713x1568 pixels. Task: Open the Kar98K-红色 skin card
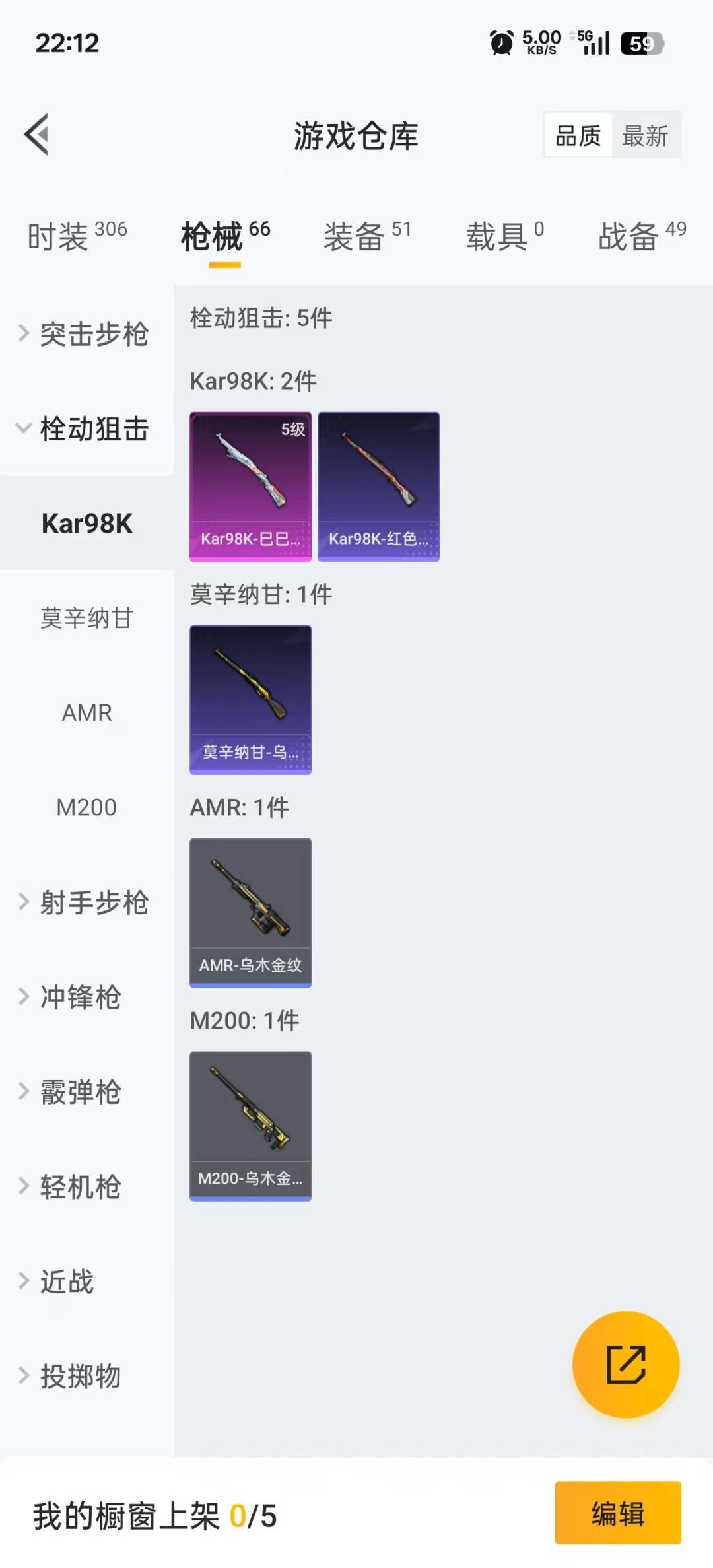coord(378,487)
